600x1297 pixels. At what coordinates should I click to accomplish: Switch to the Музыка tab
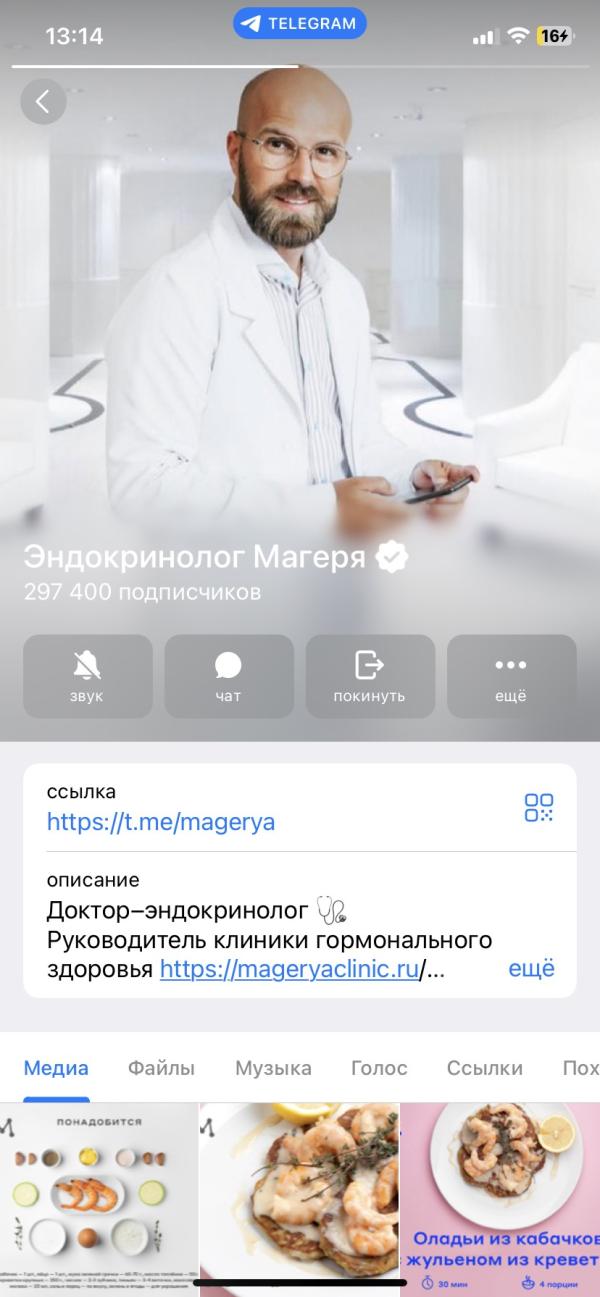pos(273,1068)
